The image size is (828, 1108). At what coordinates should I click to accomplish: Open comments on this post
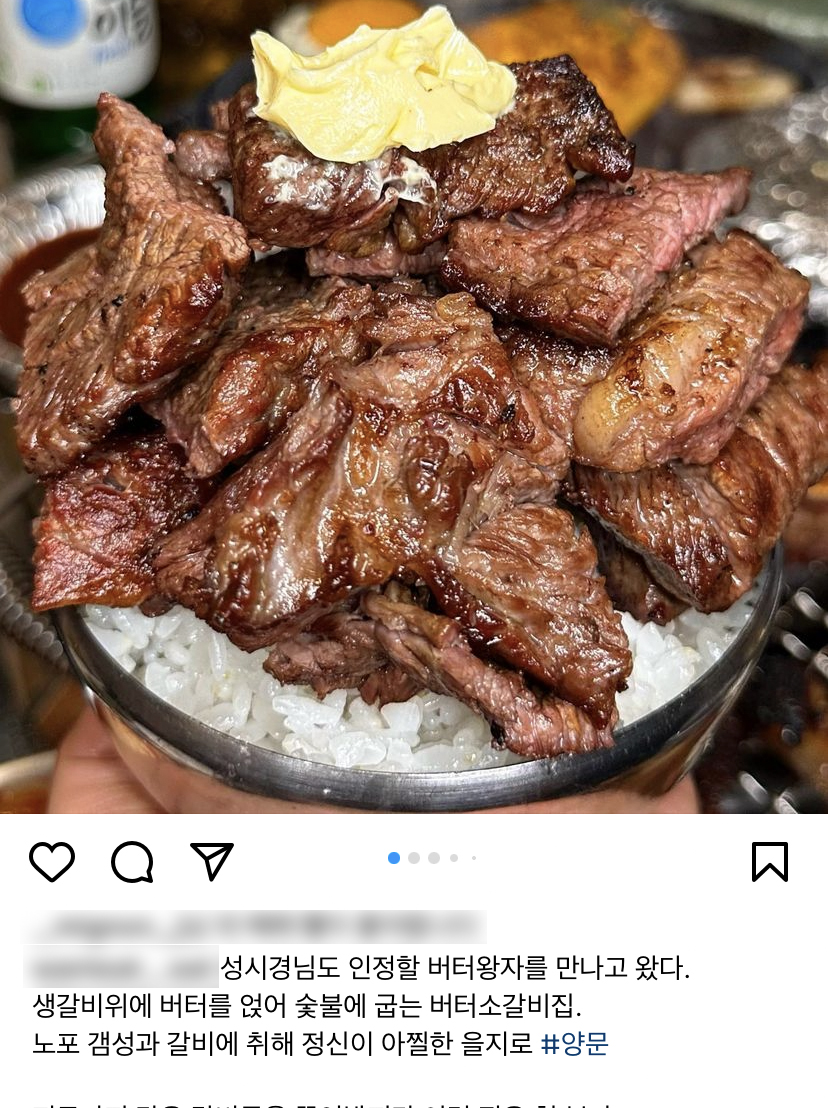click(x=132, y=861)
